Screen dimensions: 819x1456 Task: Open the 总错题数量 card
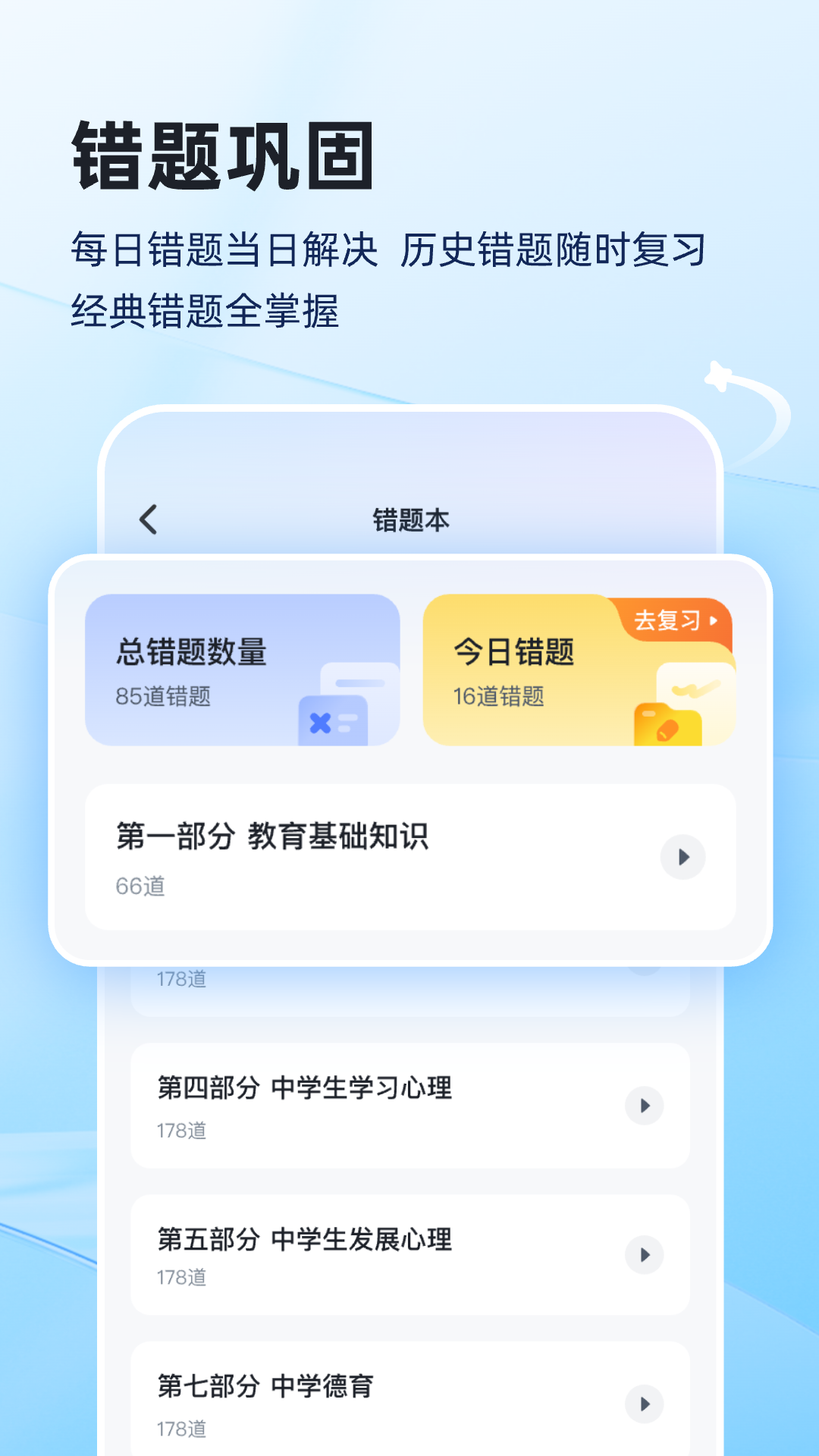243,671
